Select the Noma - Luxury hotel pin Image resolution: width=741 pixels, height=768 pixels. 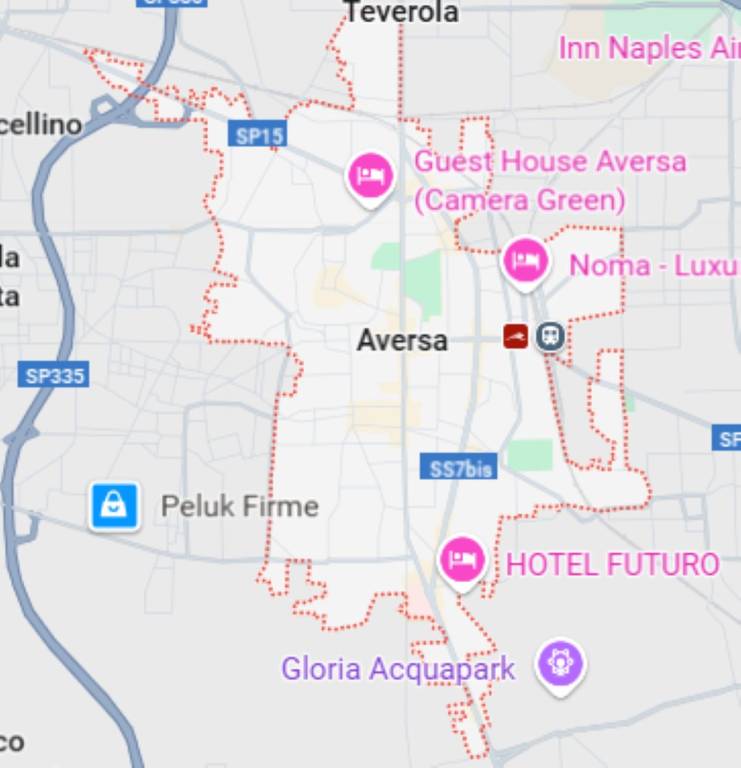click(x=525, y=262)
